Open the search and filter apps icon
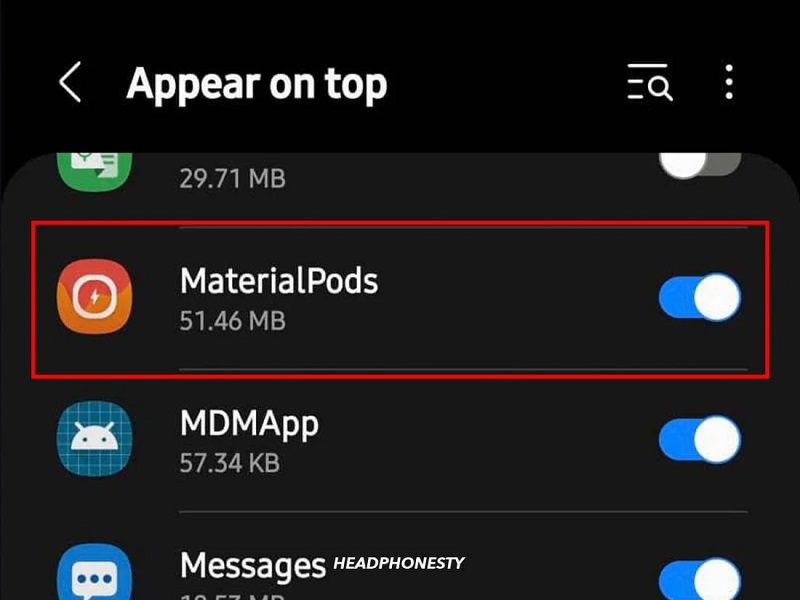The width and height of the screenshot is (800, 600). pyautogui.click(x=649, y=84)
